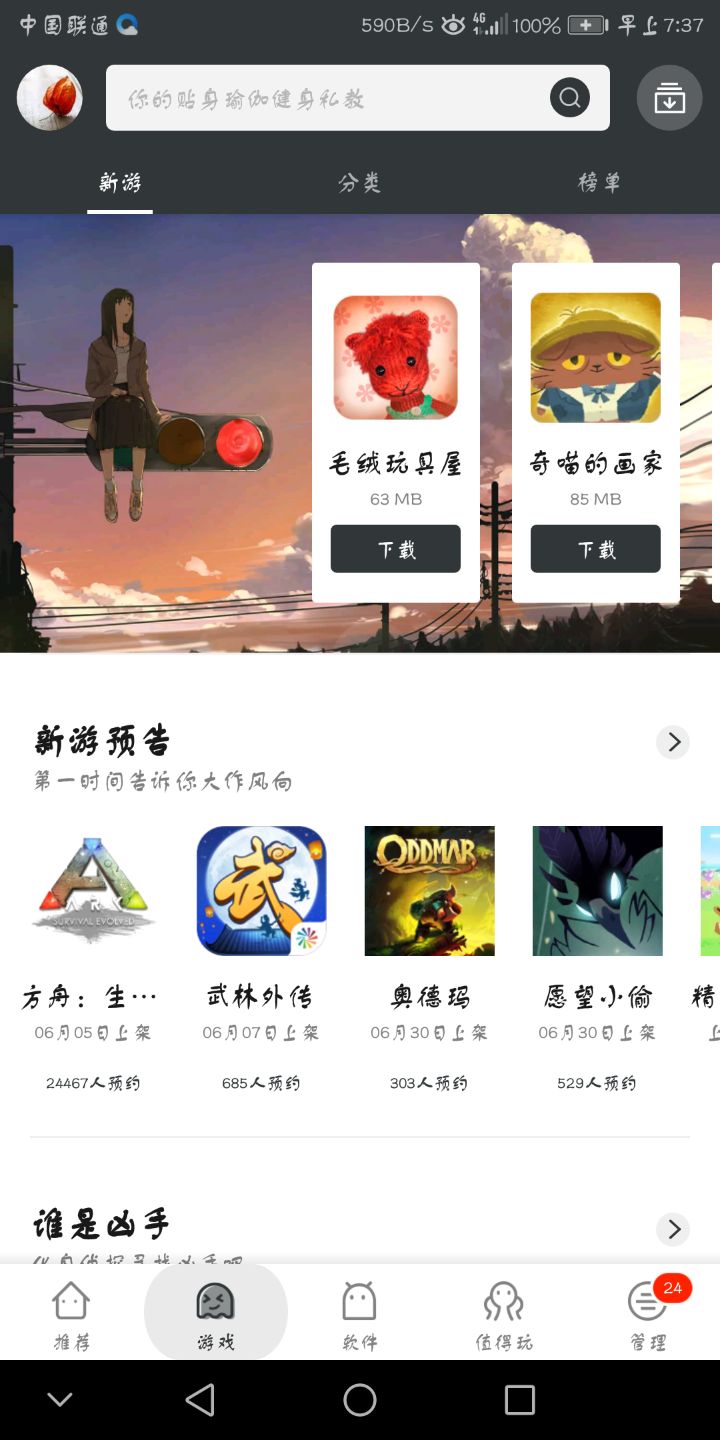Expand the 谁是凶手 section arrow
Screen dimensions: 720x1440
pos(673,1229)
